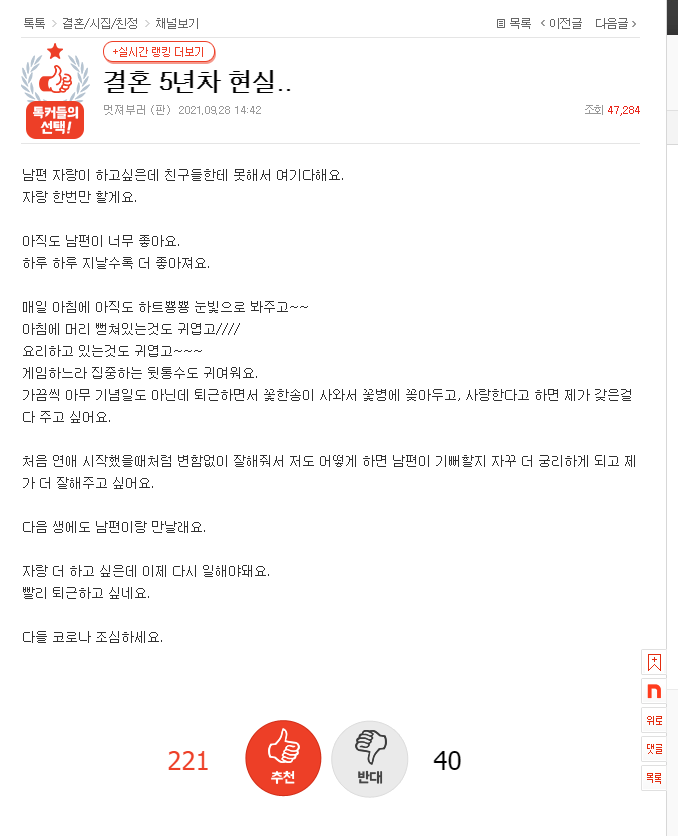This screenshot has width=678, height=836.
Task: Downvote the post with the 반대 button
Action: coord(370,759)
